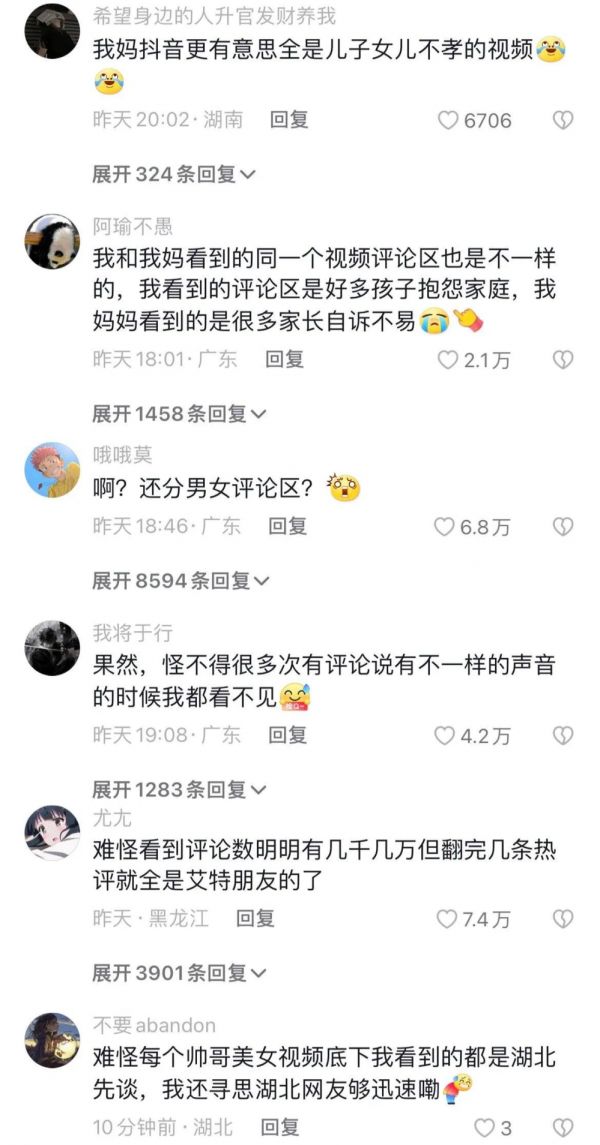Screen dimensions: 600x1145
Task: Expand the 324 replies
Action: (173, 175)
